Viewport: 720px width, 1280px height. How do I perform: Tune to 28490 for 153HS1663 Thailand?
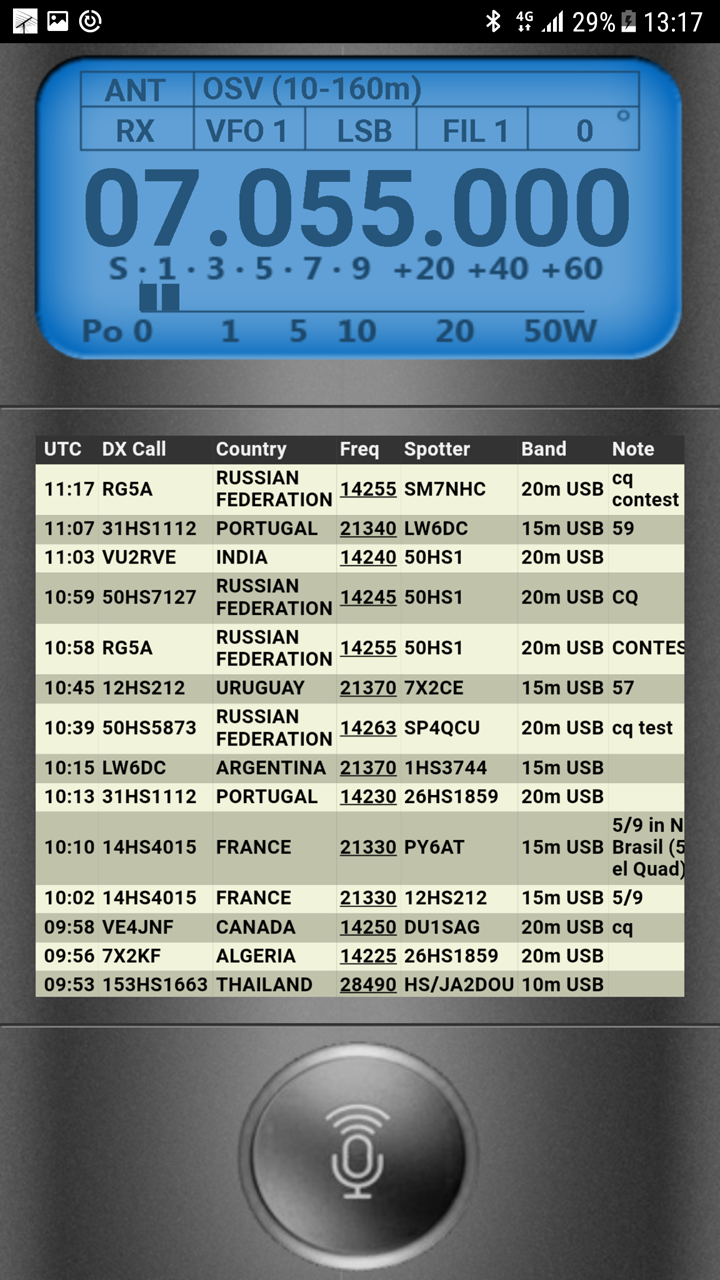tap(368, 985)
